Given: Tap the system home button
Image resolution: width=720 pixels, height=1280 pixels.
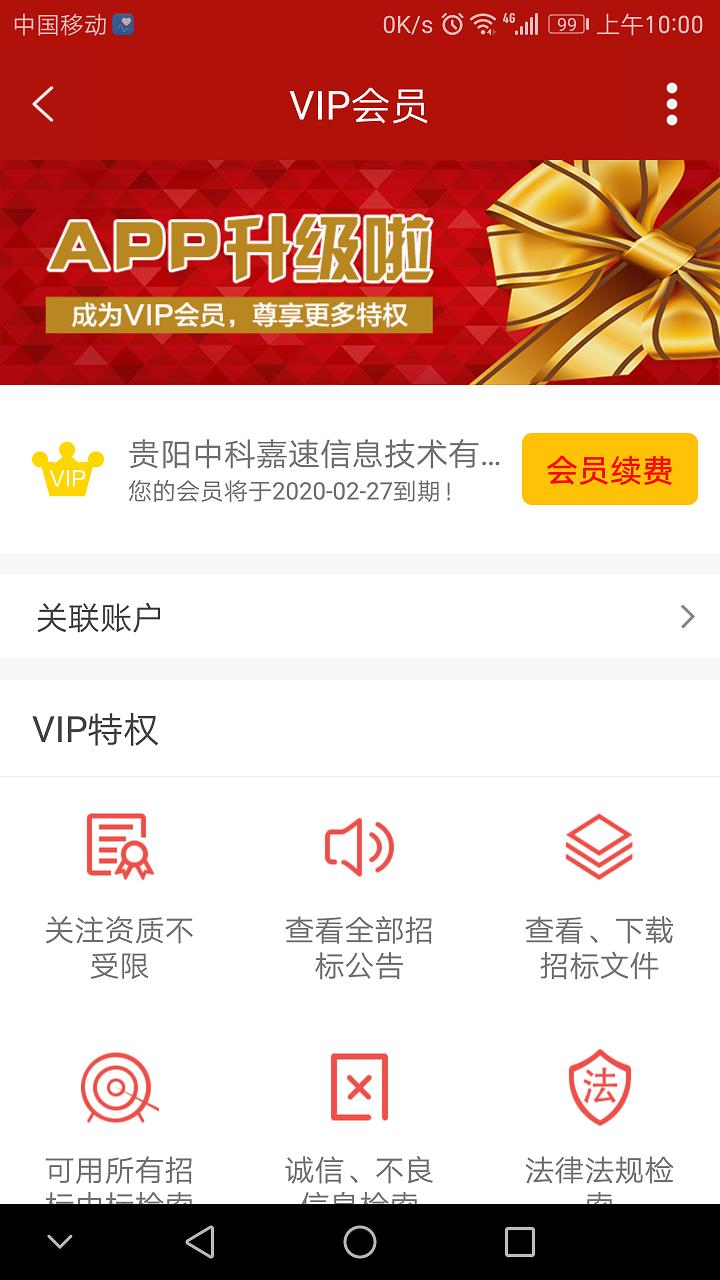Looking at the screenshot, I should point(360,1242).
